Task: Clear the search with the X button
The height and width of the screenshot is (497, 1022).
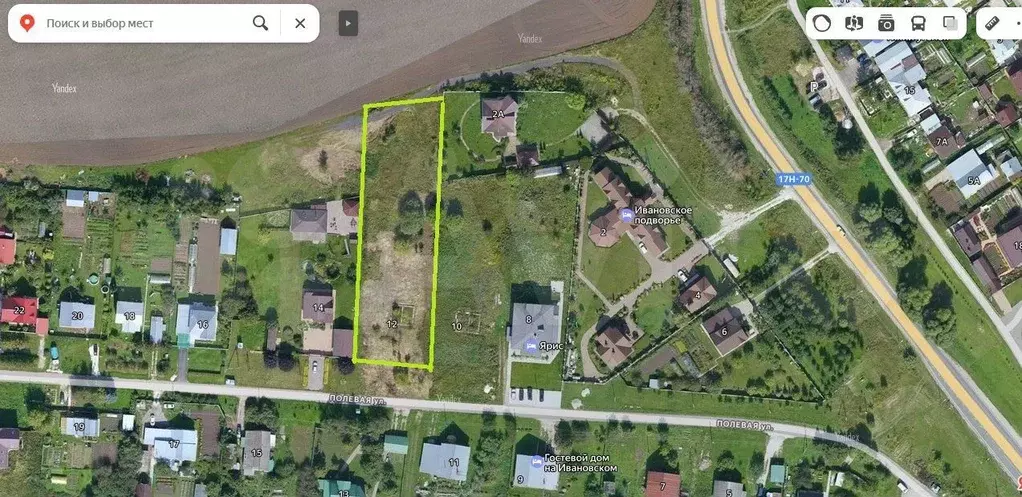Action: (x=300, y=23)
